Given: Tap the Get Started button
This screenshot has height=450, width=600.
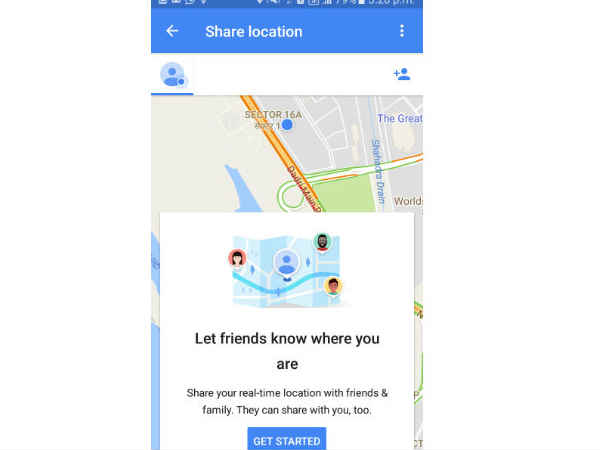Looking at the screenshot, I should (x=287, y=440).
